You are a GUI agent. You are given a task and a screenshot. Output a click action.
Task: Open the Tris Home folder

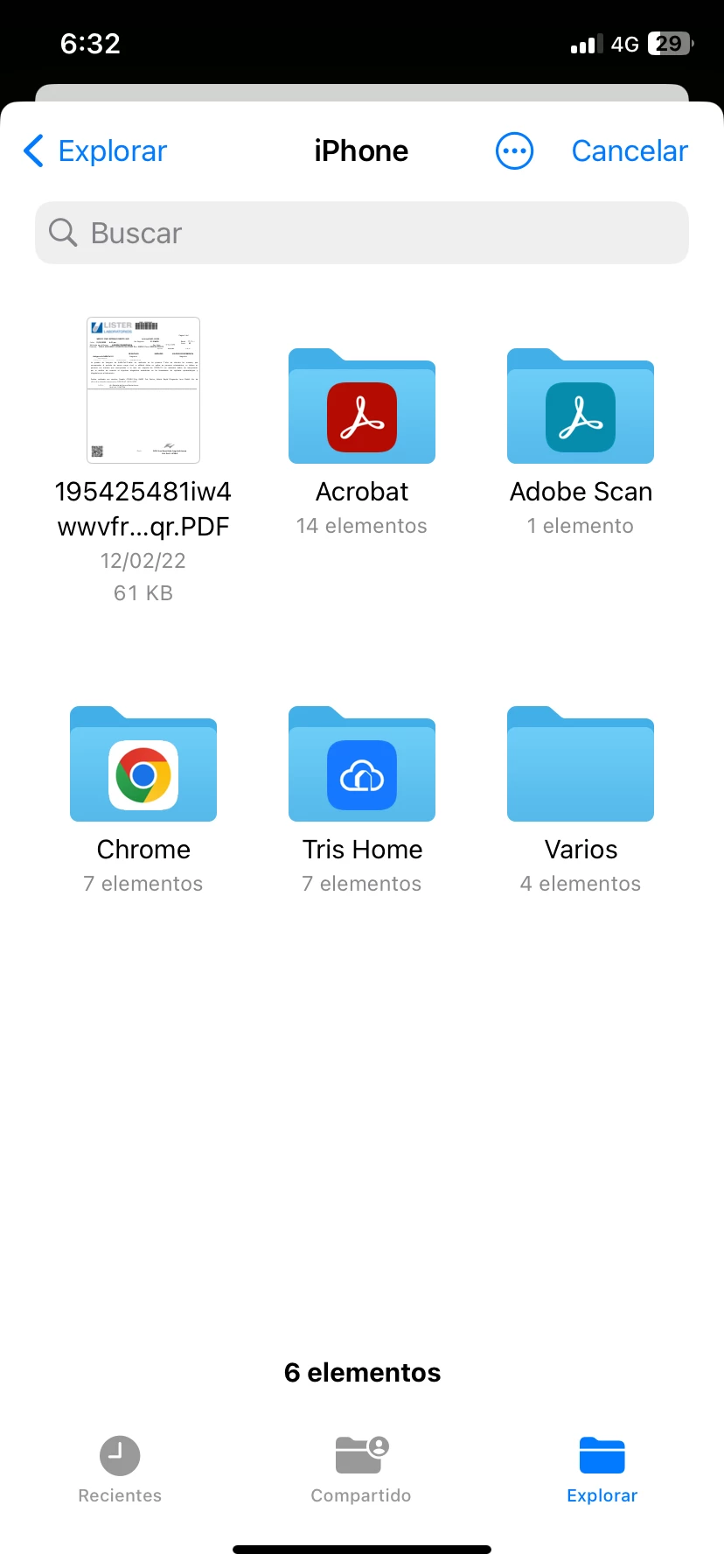click(x=362, y=766)
